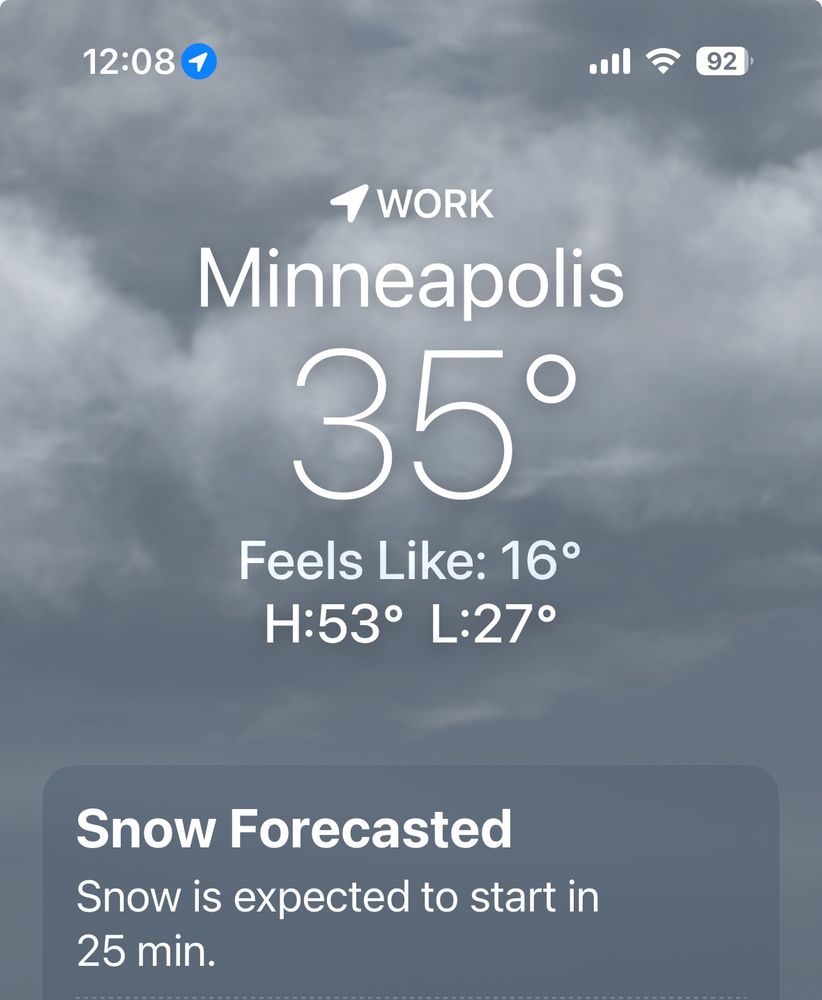Expand the large 35° temperature display
Viewport: 822px width, 1000px height.
[430, 420]
